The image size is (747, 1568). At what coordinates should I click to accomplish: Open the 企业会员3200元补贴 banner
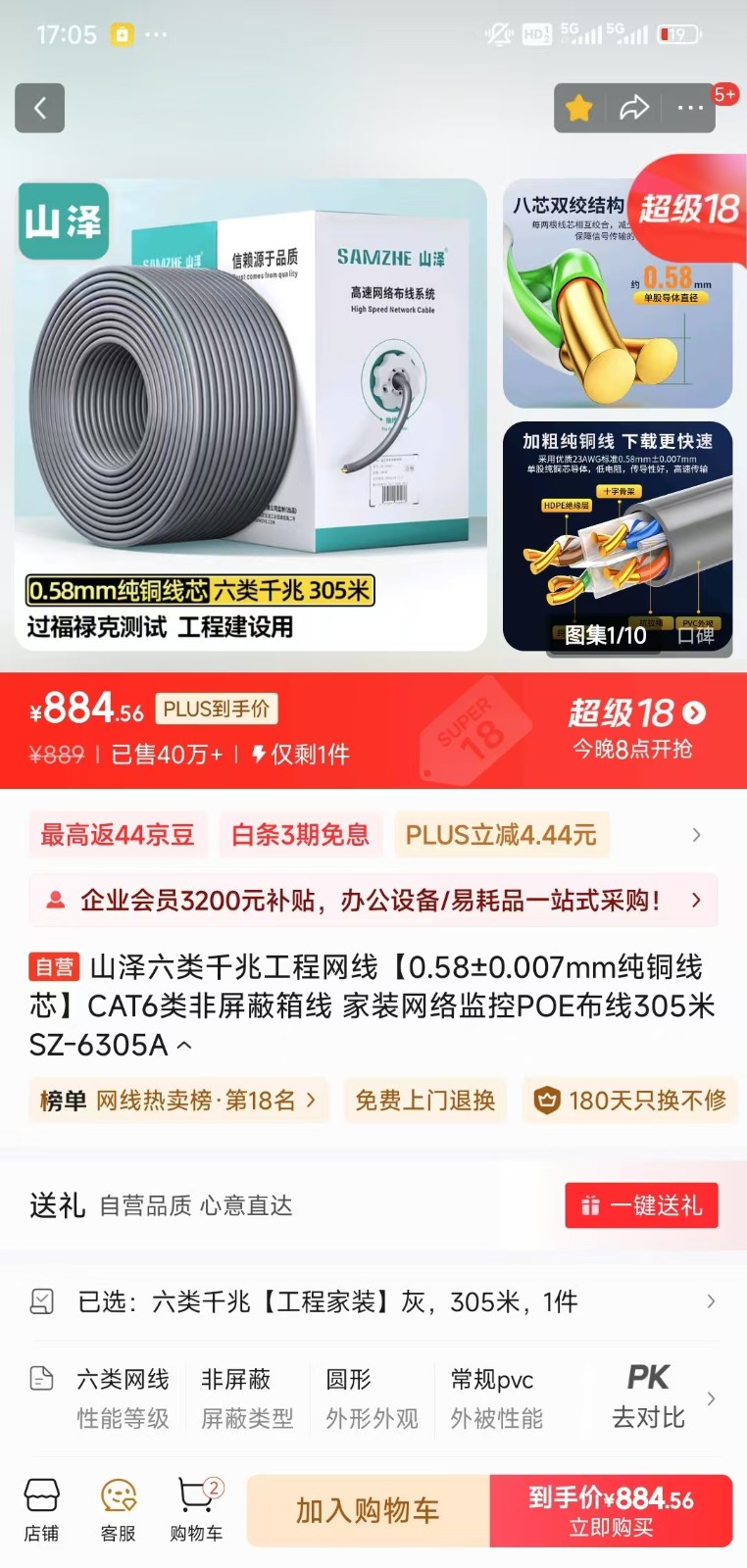pos(373,900)
